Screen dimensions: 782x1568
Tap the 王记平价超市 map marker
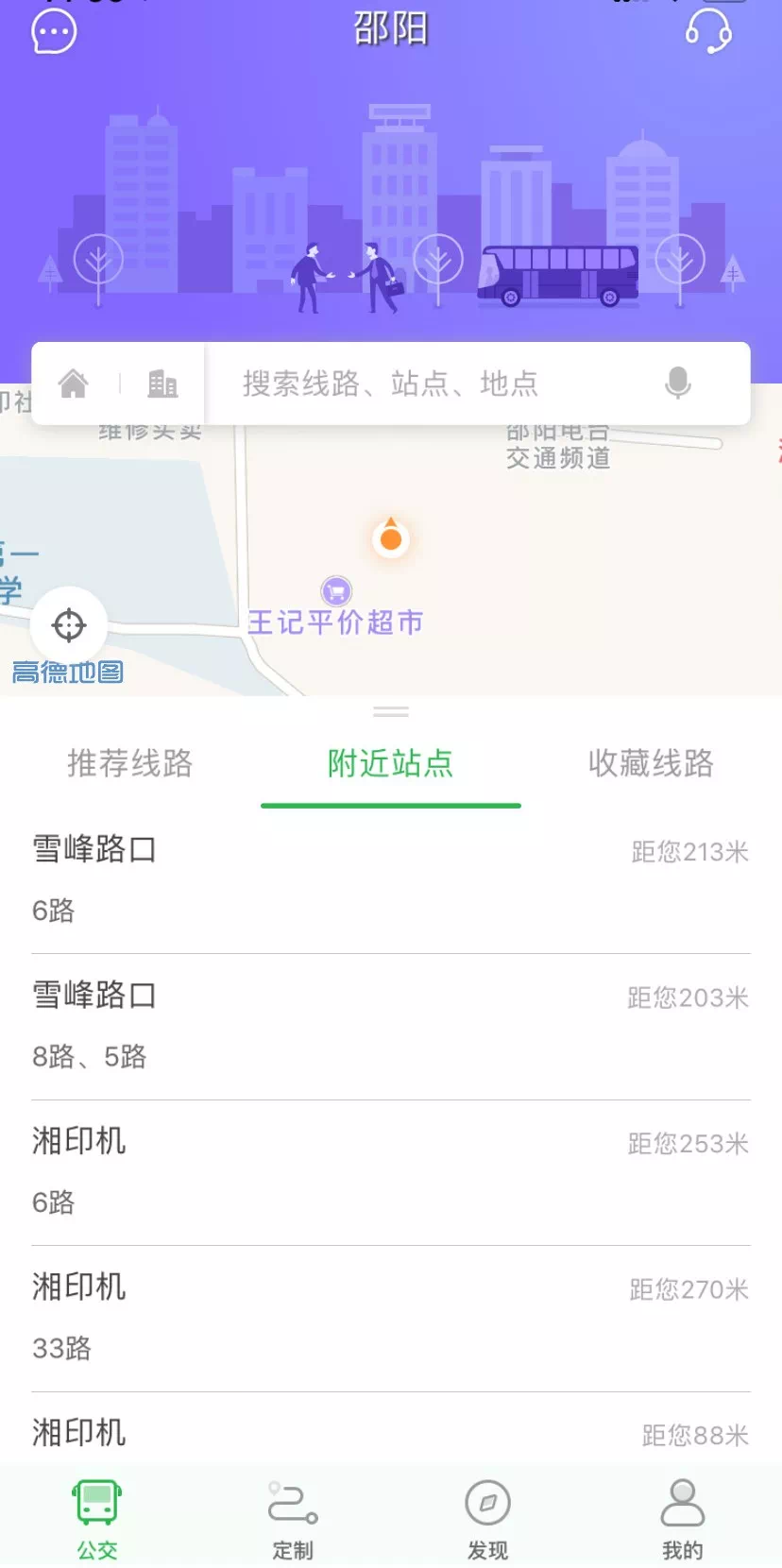pyautogui.click(x=336, y=593)
